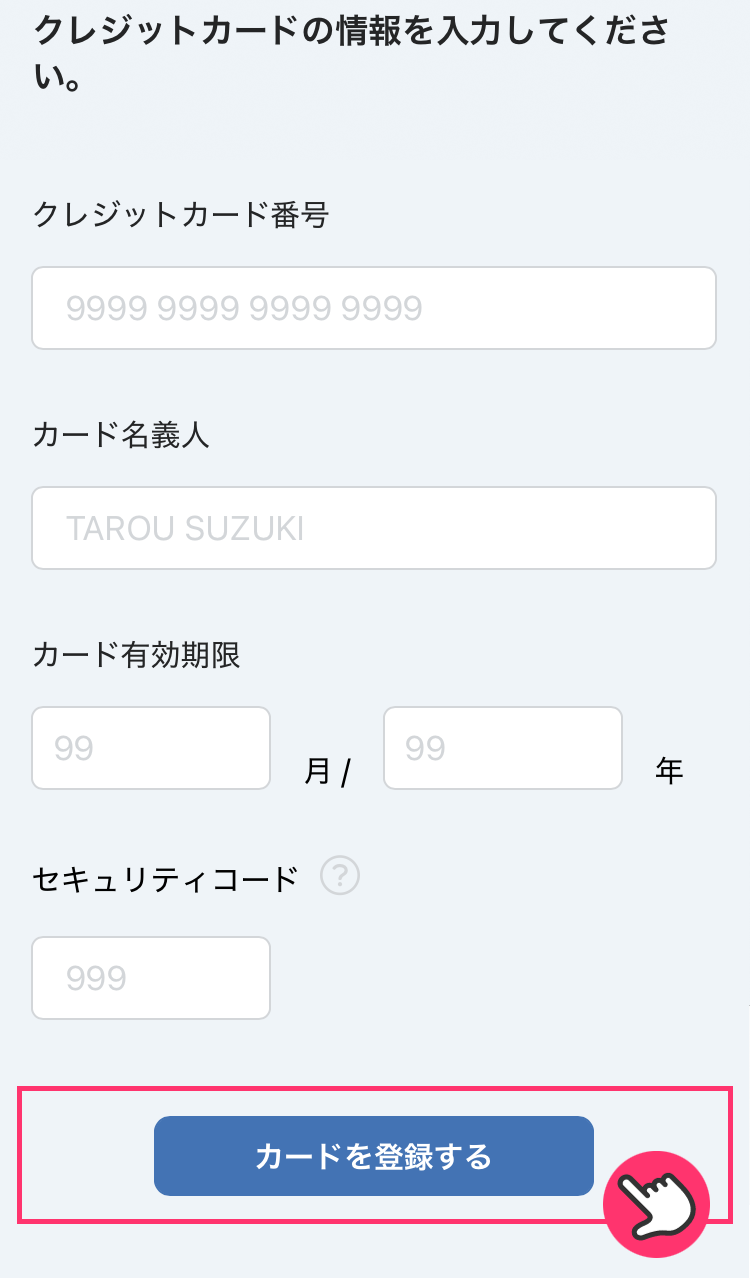
Task: Focus the expiry year field
Action: [x=503, y=748]
